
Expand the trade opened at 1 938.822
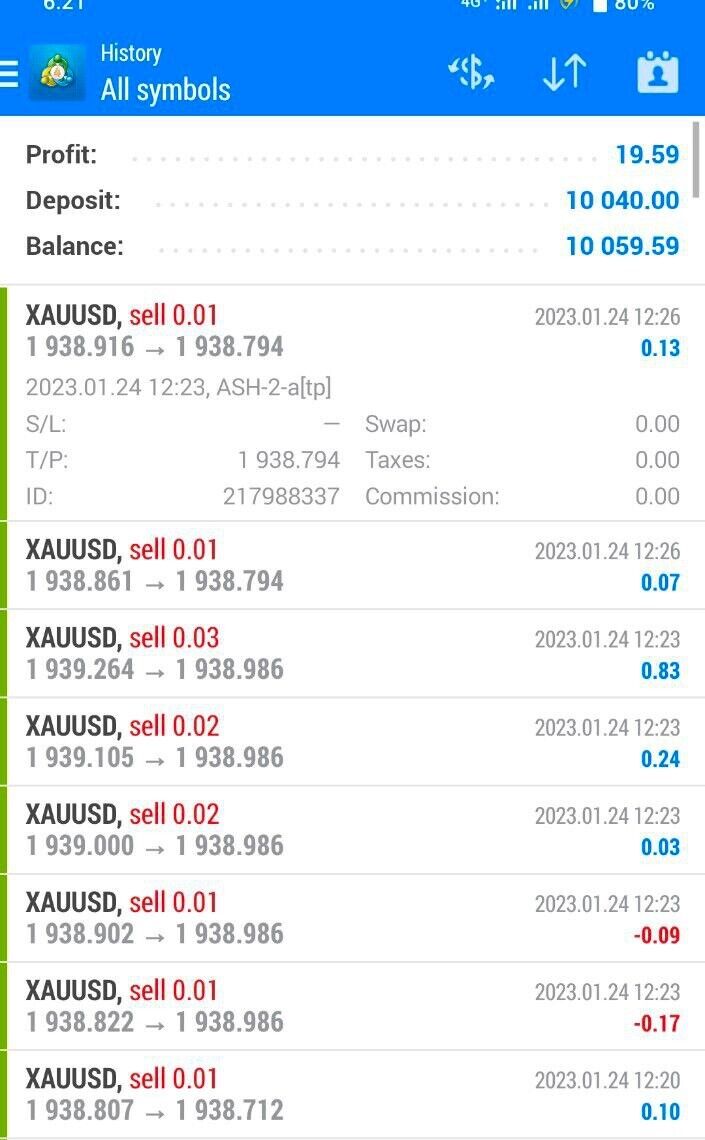(x=352, y=1006)
